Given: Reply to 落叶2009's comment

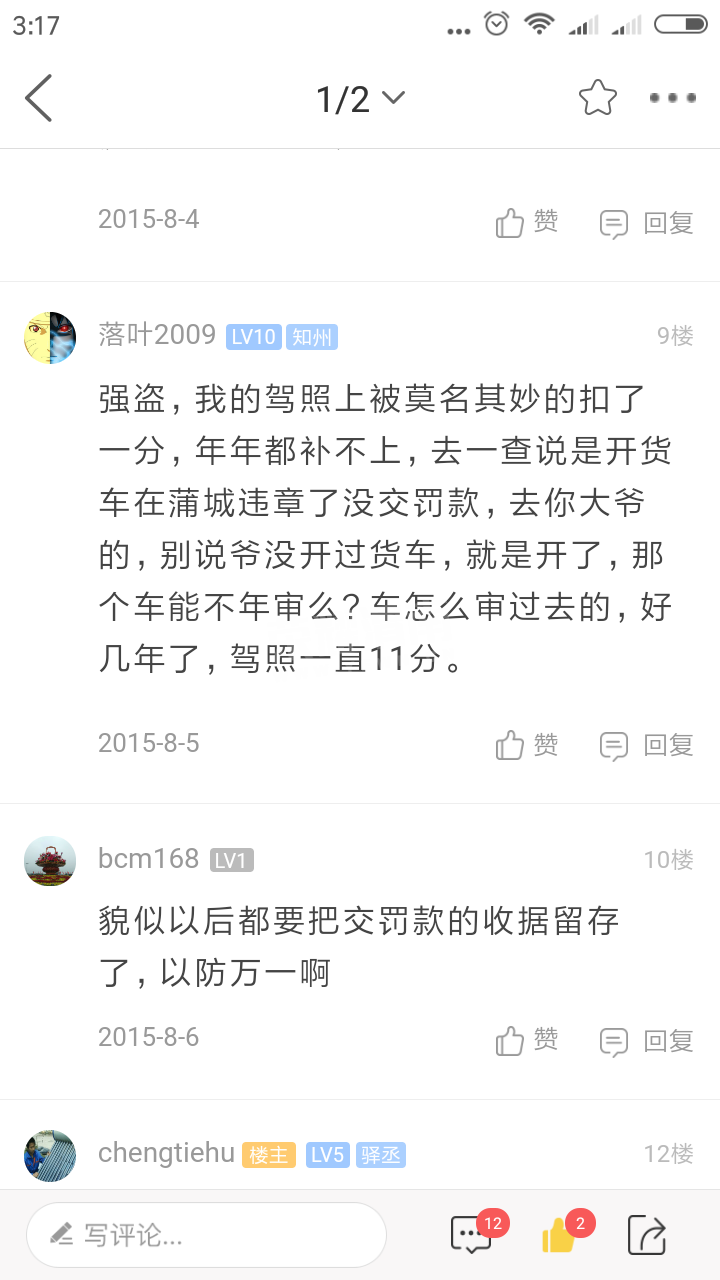Looking at the screenshot, I should [x=646, y=744].
